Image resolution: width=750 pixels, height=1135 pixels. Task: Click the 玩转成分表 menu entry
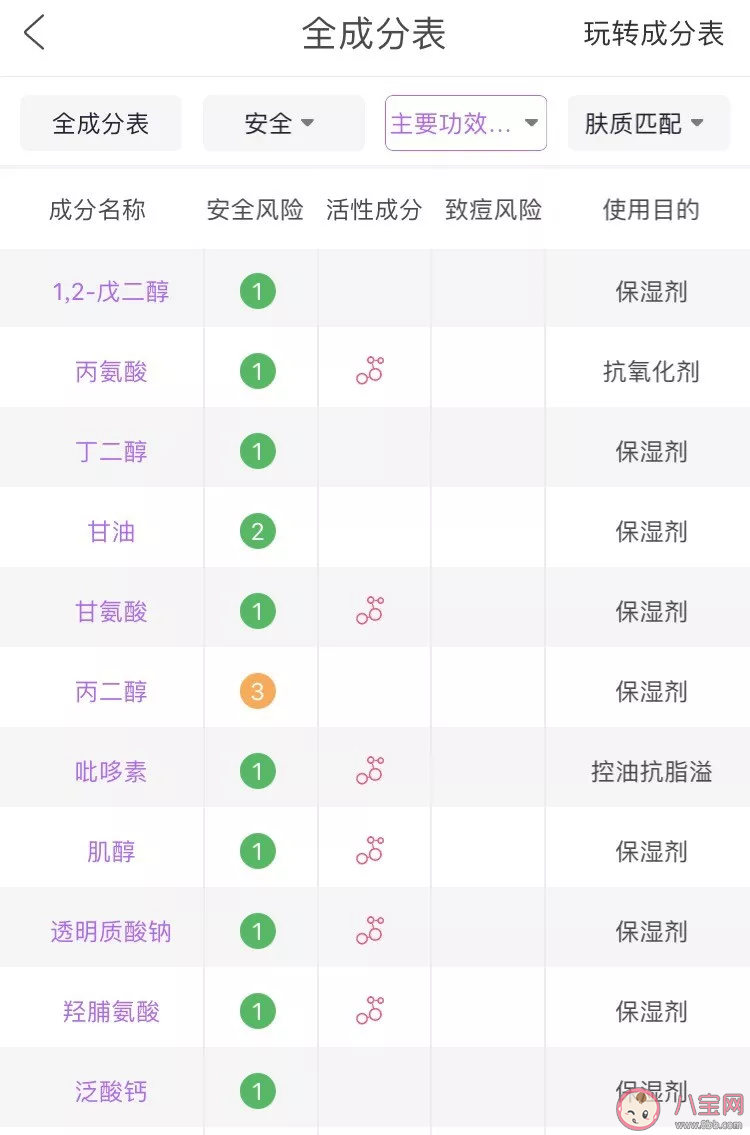click(655, 32)
